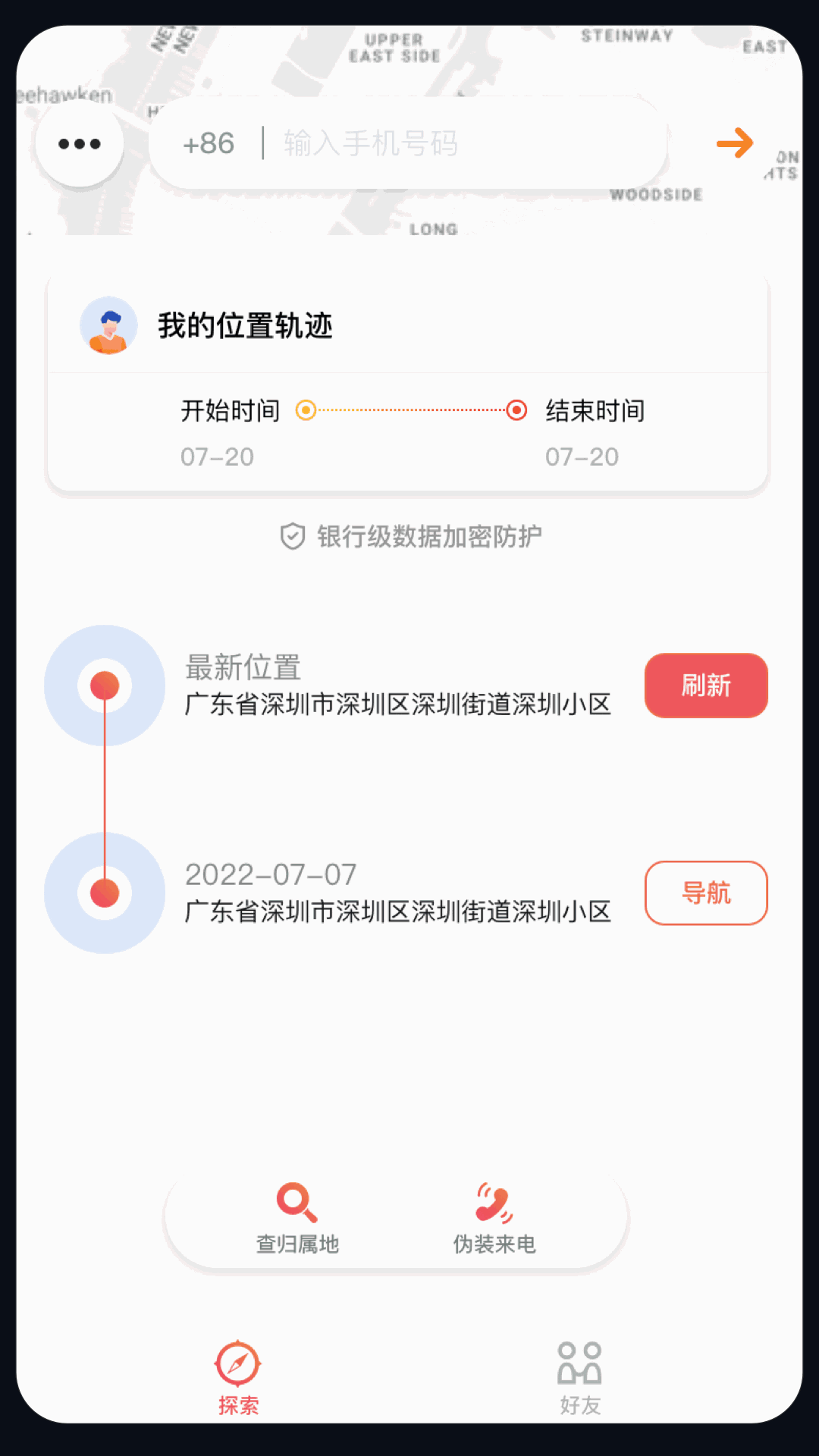Click the user avatar beside 我的位置轨迹
819x1456 pixels.
click(x=108, y=328)
